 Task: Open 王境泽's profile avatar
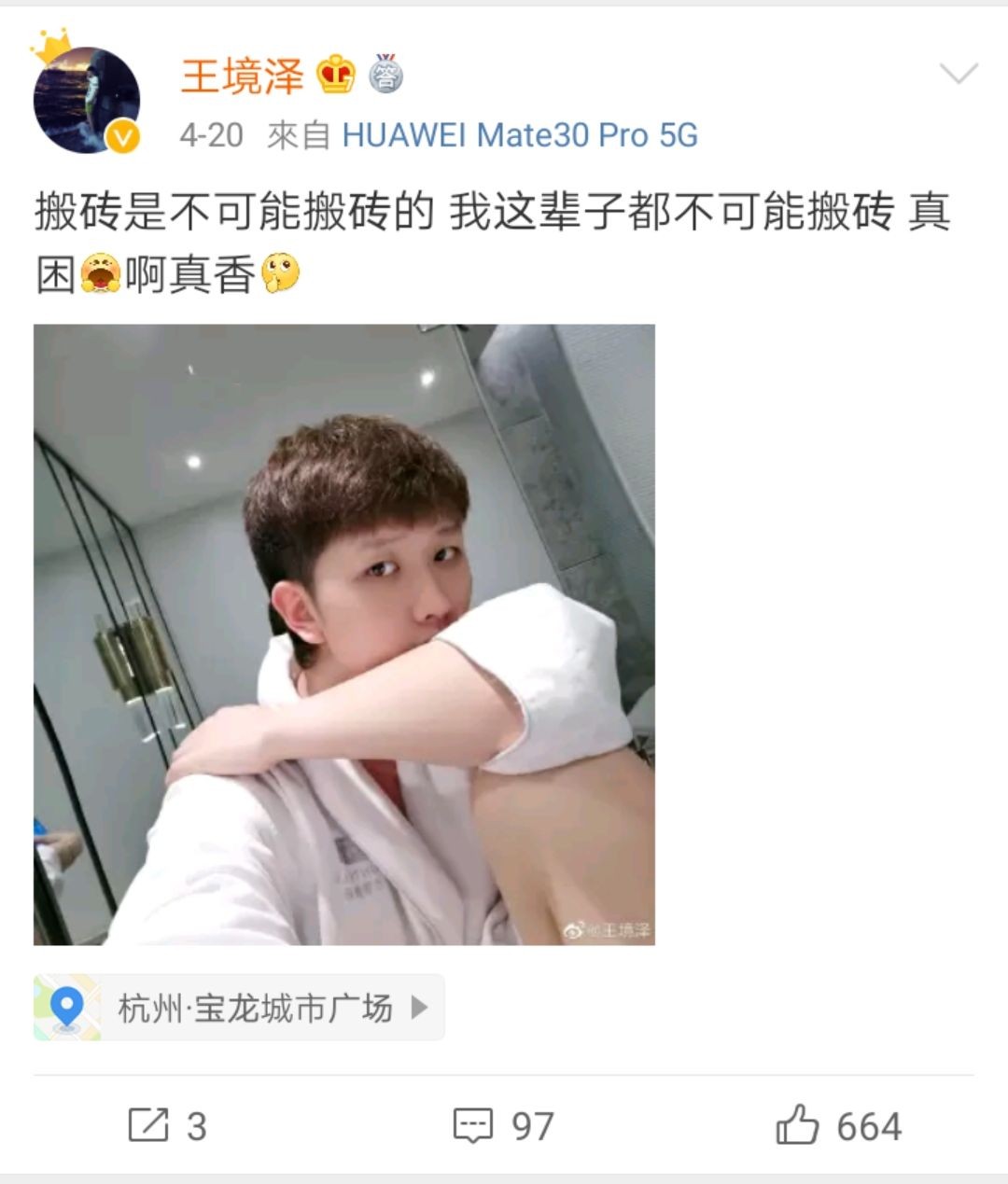(86, 100)
